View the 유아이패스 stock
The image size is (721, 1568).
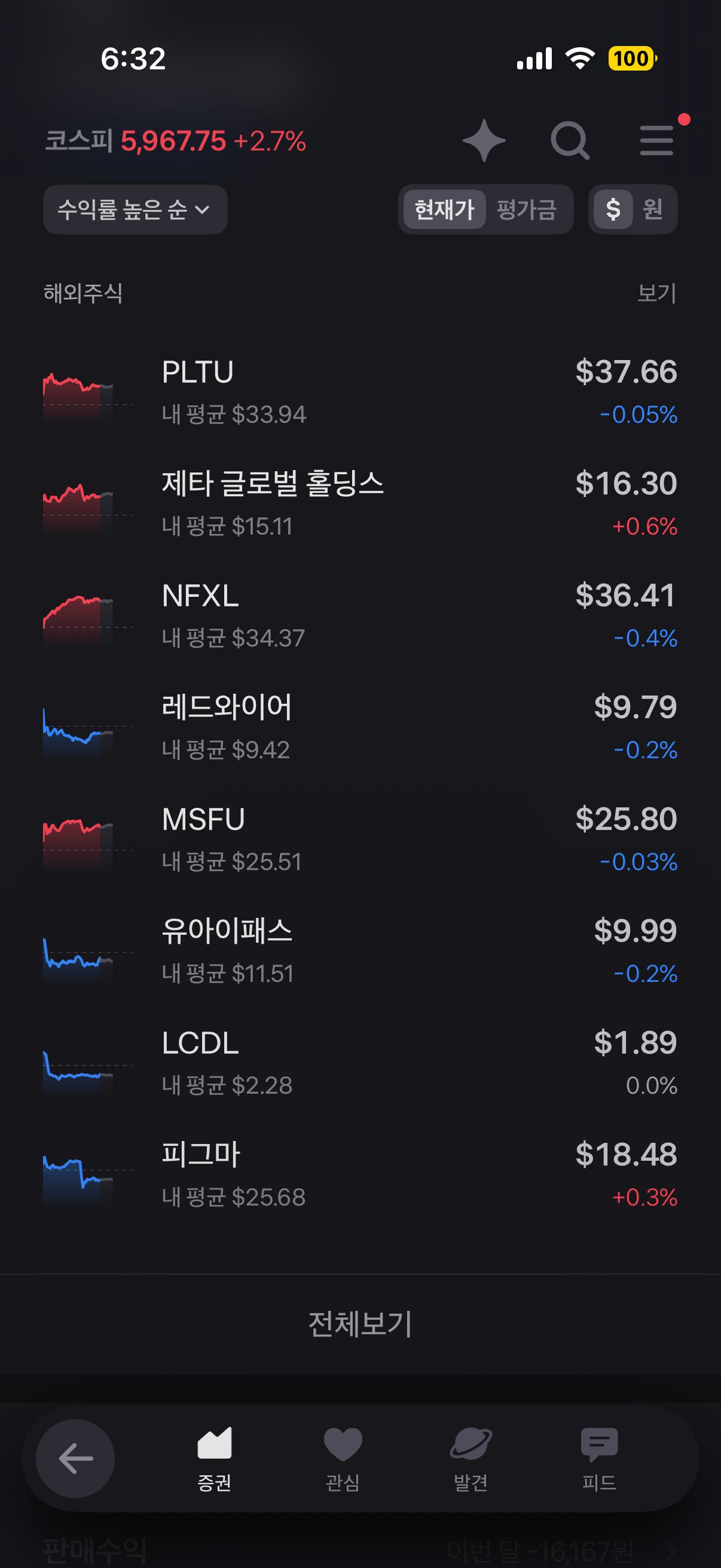360,951
